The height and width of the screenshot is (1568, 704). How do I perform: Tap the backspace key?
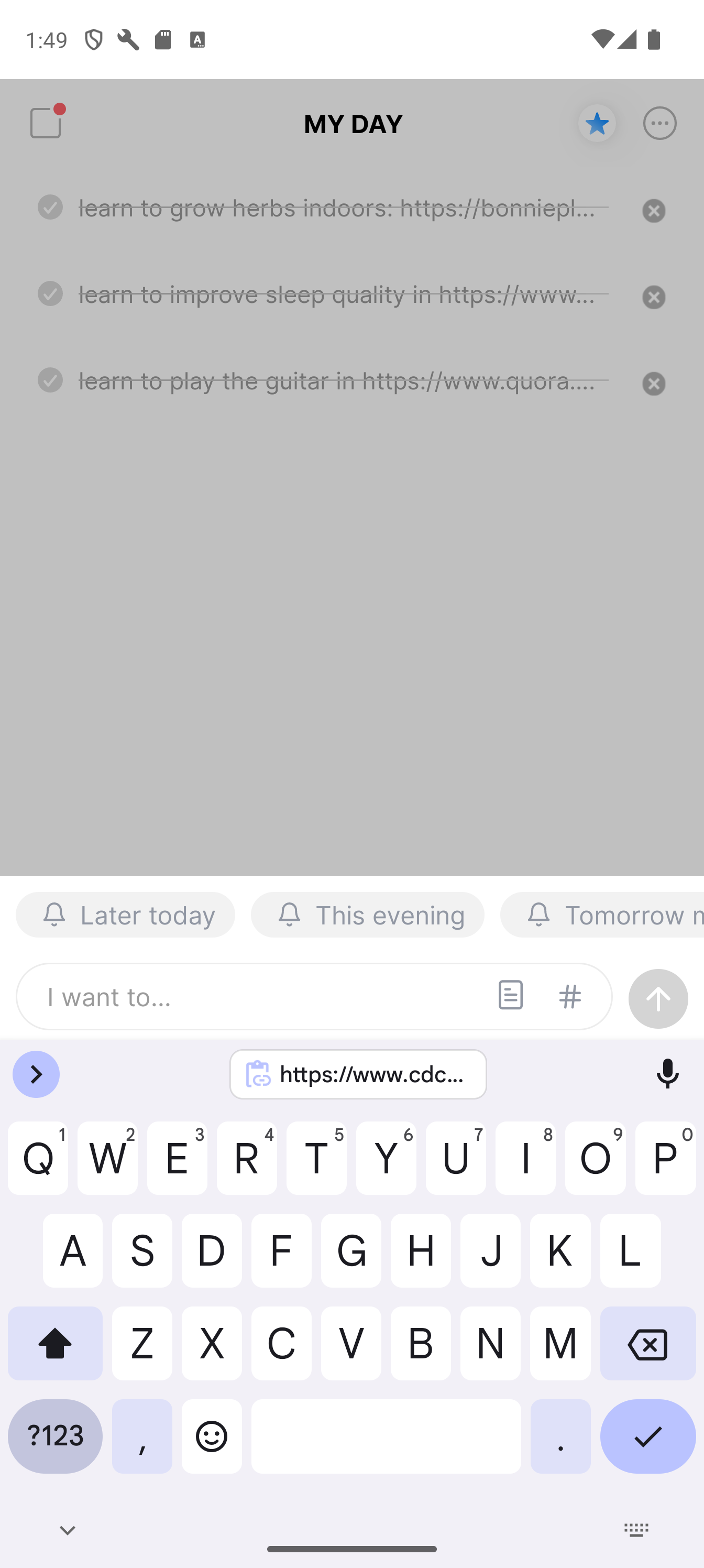tap(647, 1343)
